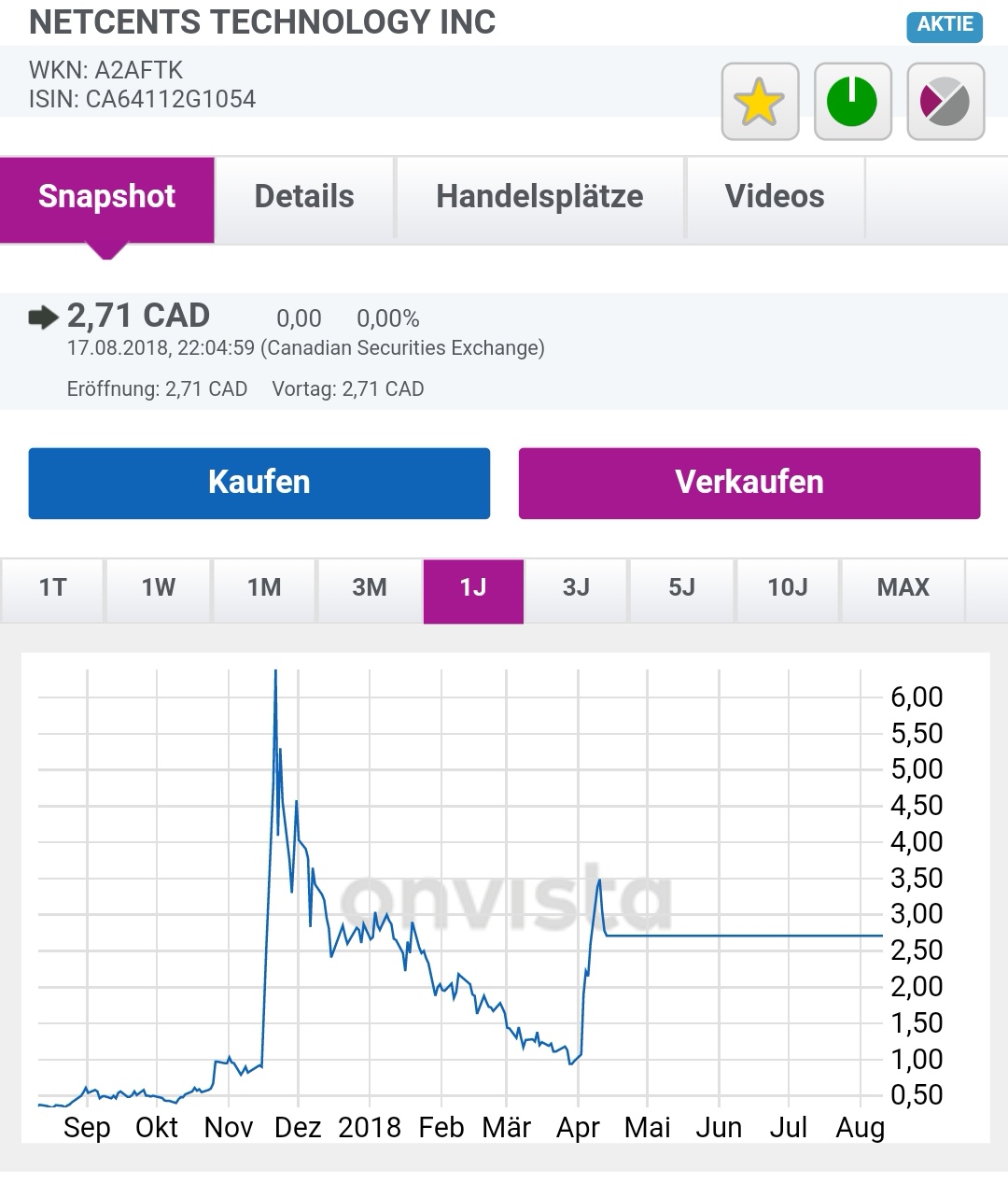
Task: Open the Handelsplätze tab
Action: pyautogui.click(x=539, y=197)
